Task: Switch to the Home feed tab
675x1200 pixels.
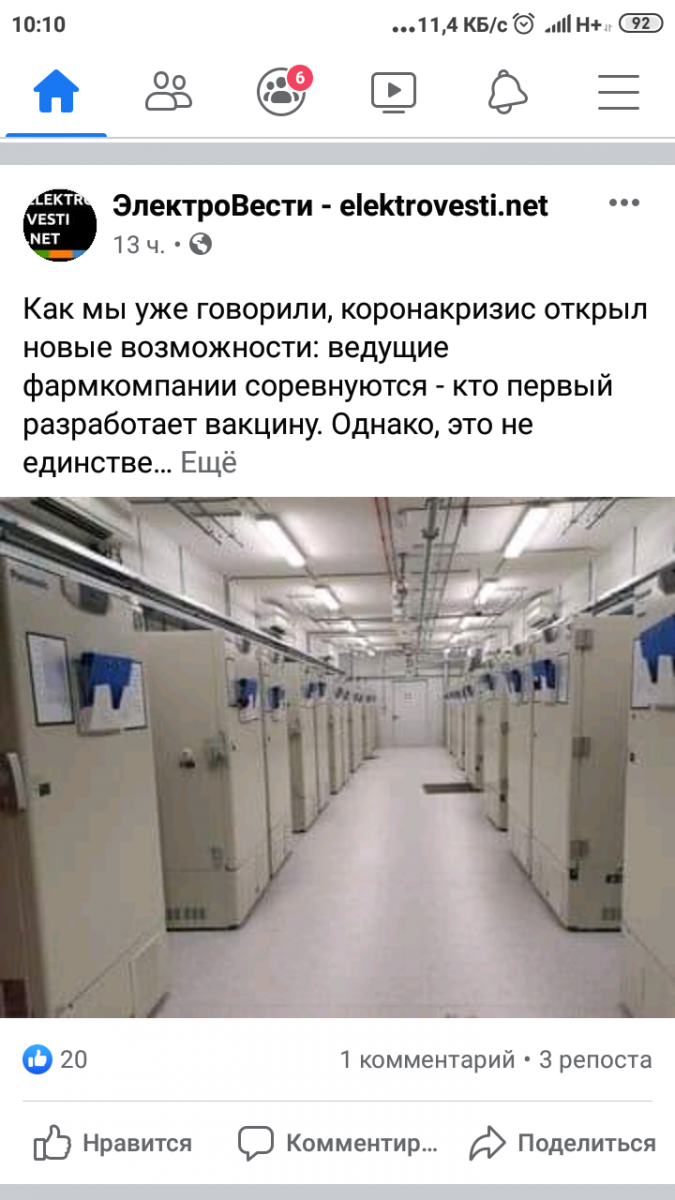Action: 56,92
